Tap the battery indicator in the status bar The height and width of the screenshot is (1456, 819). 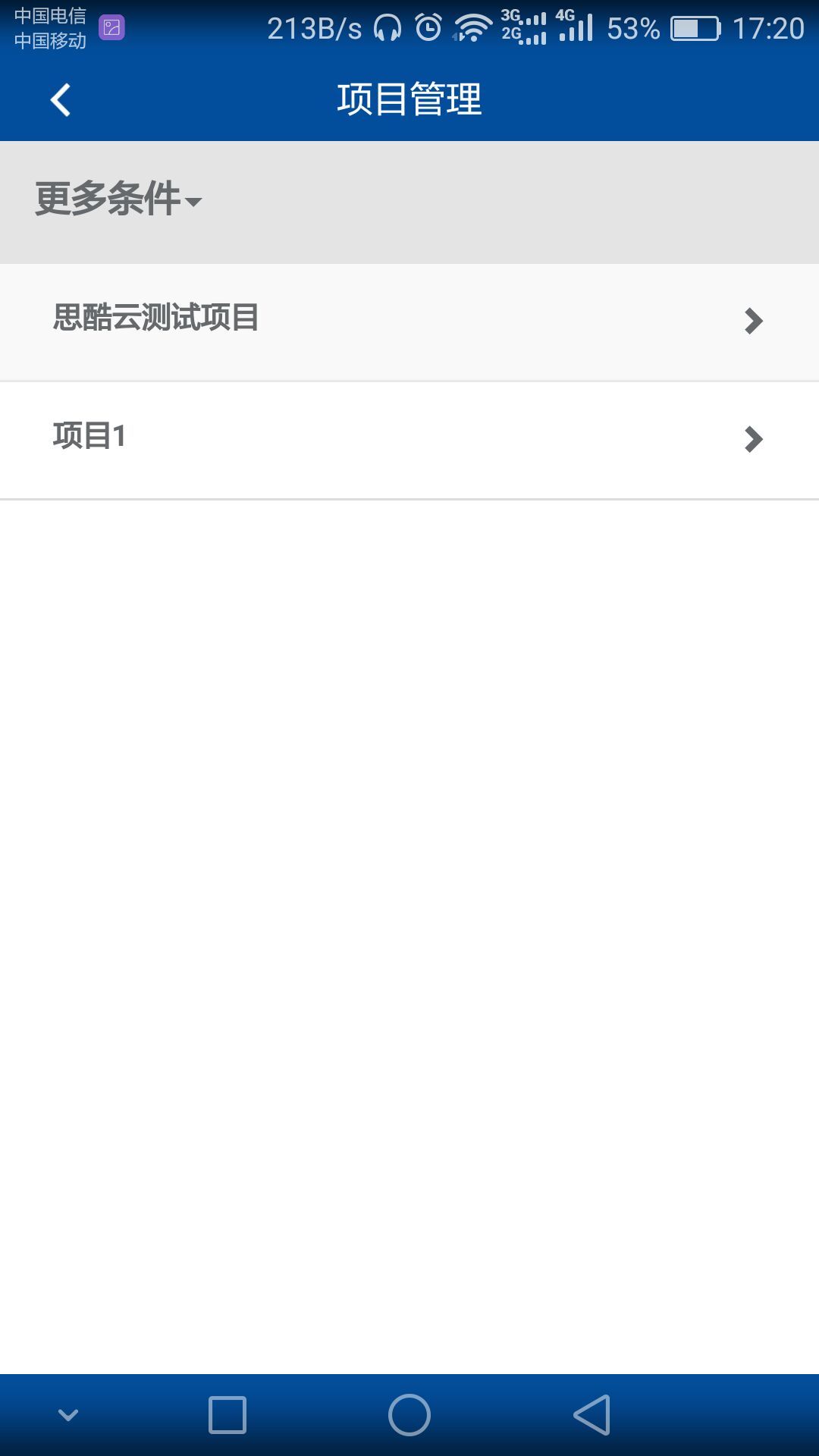coord(695,25)
